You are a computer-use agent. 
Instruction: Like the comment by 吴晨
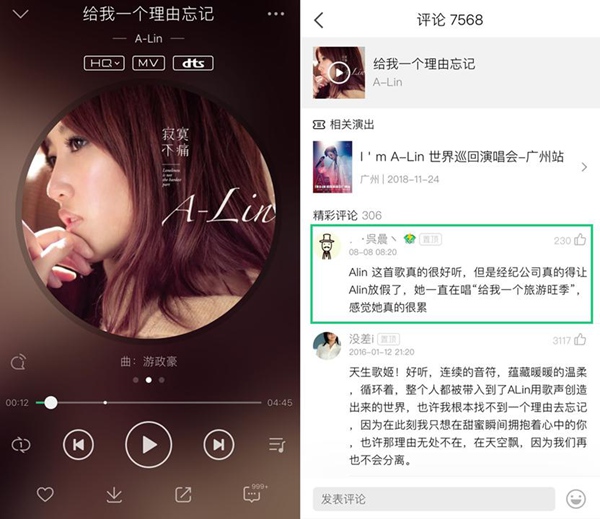click(x=581, y=240)
